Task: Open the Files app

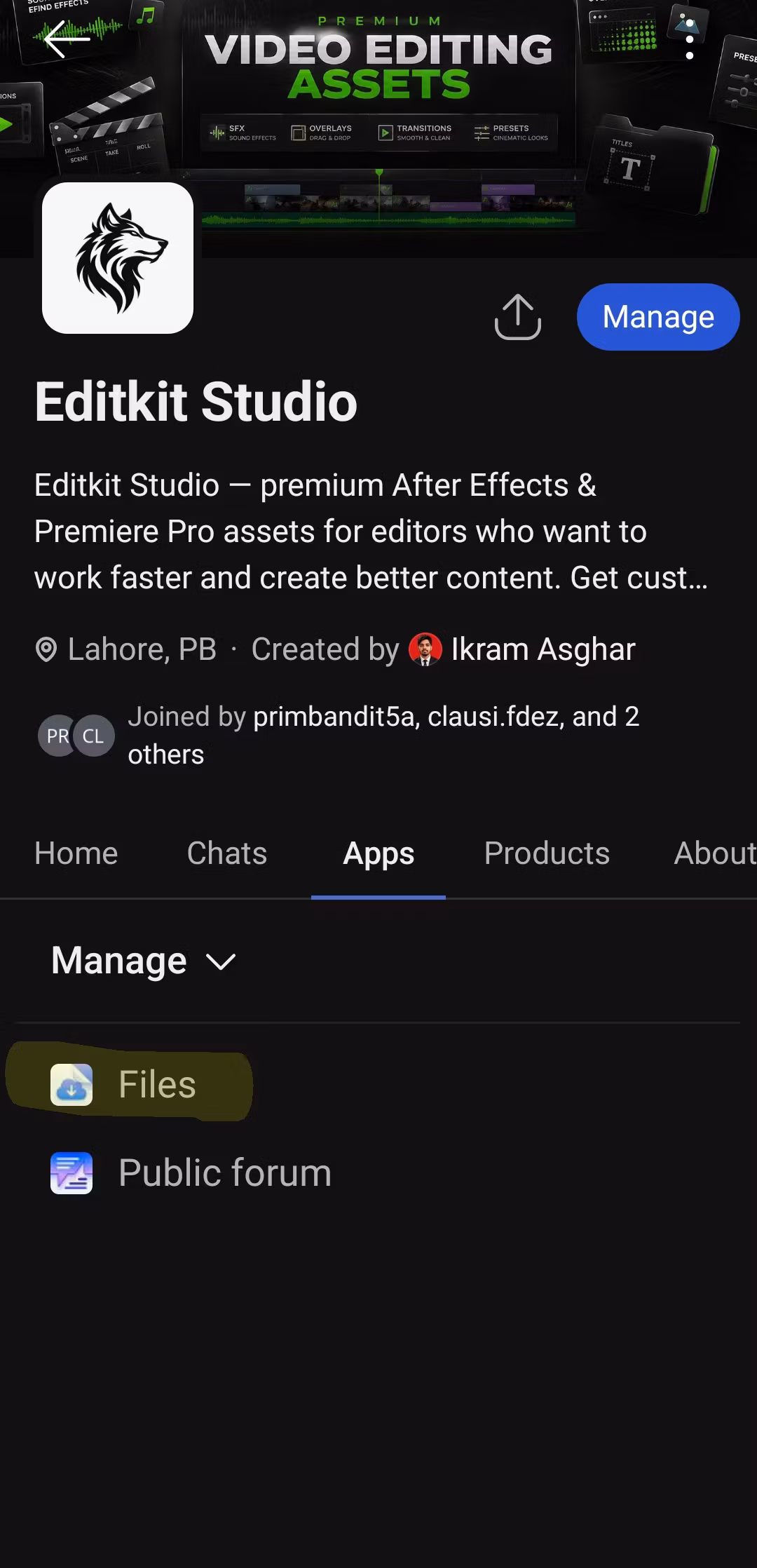Action: pyautogui.click(x=123, y=1084)
